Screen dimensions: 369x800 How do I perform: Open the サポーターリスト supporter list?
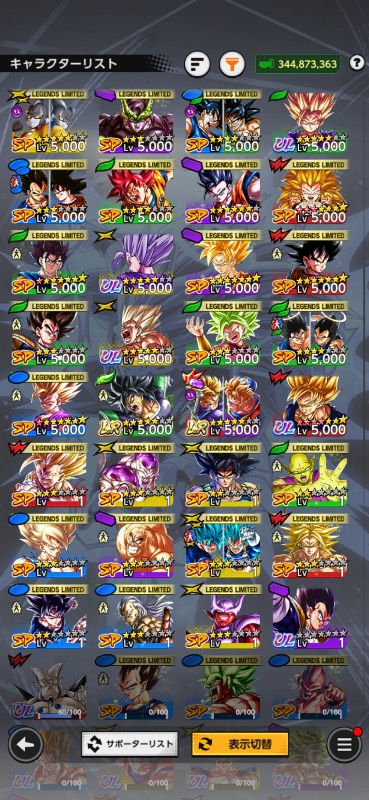click(x=130, y=744)
